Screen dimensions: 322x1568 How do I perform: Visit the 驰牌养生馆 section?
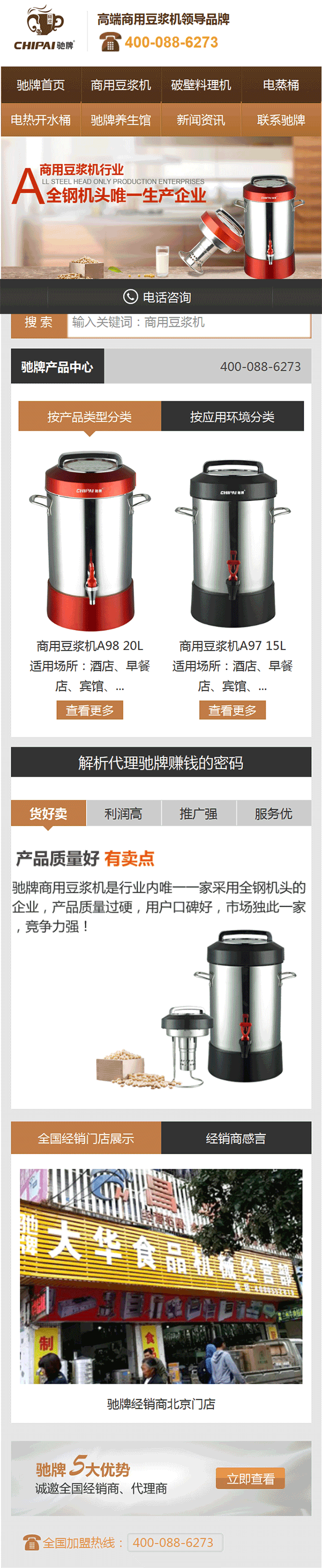tap(121, 120)
